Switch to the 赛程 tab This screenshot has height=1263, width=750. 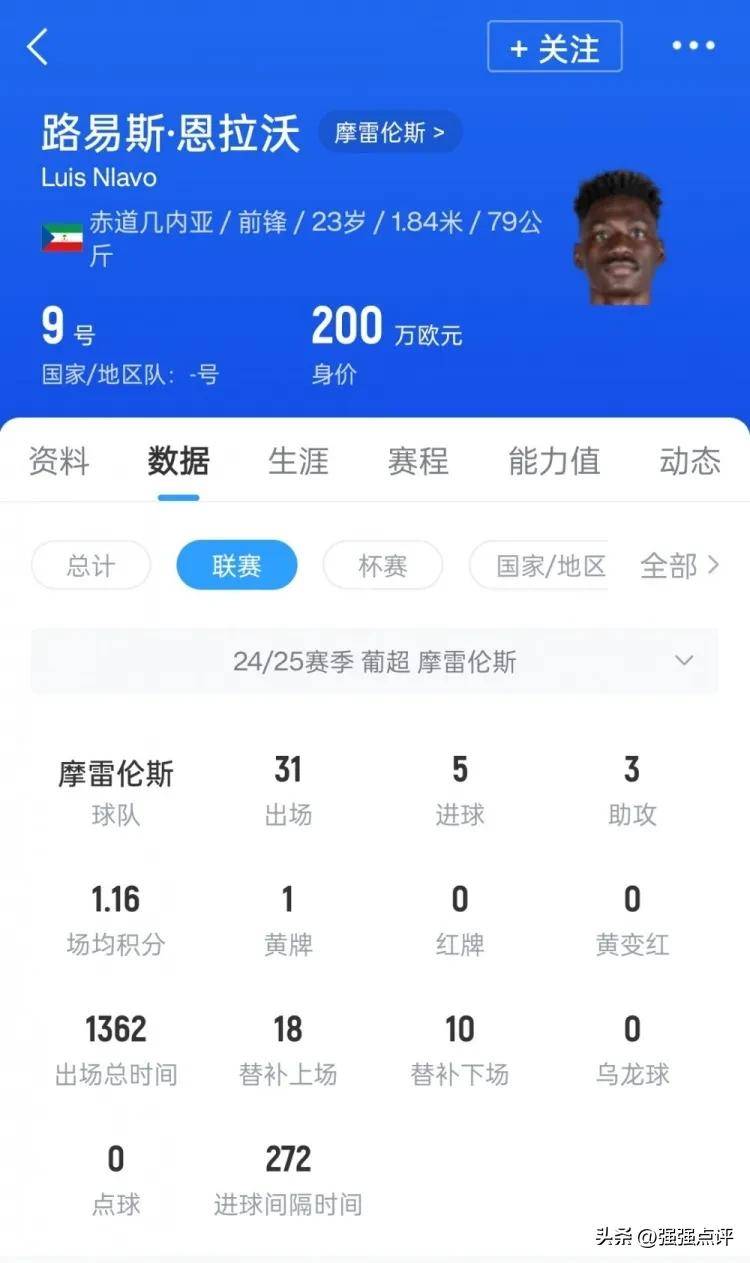[418, 461]
